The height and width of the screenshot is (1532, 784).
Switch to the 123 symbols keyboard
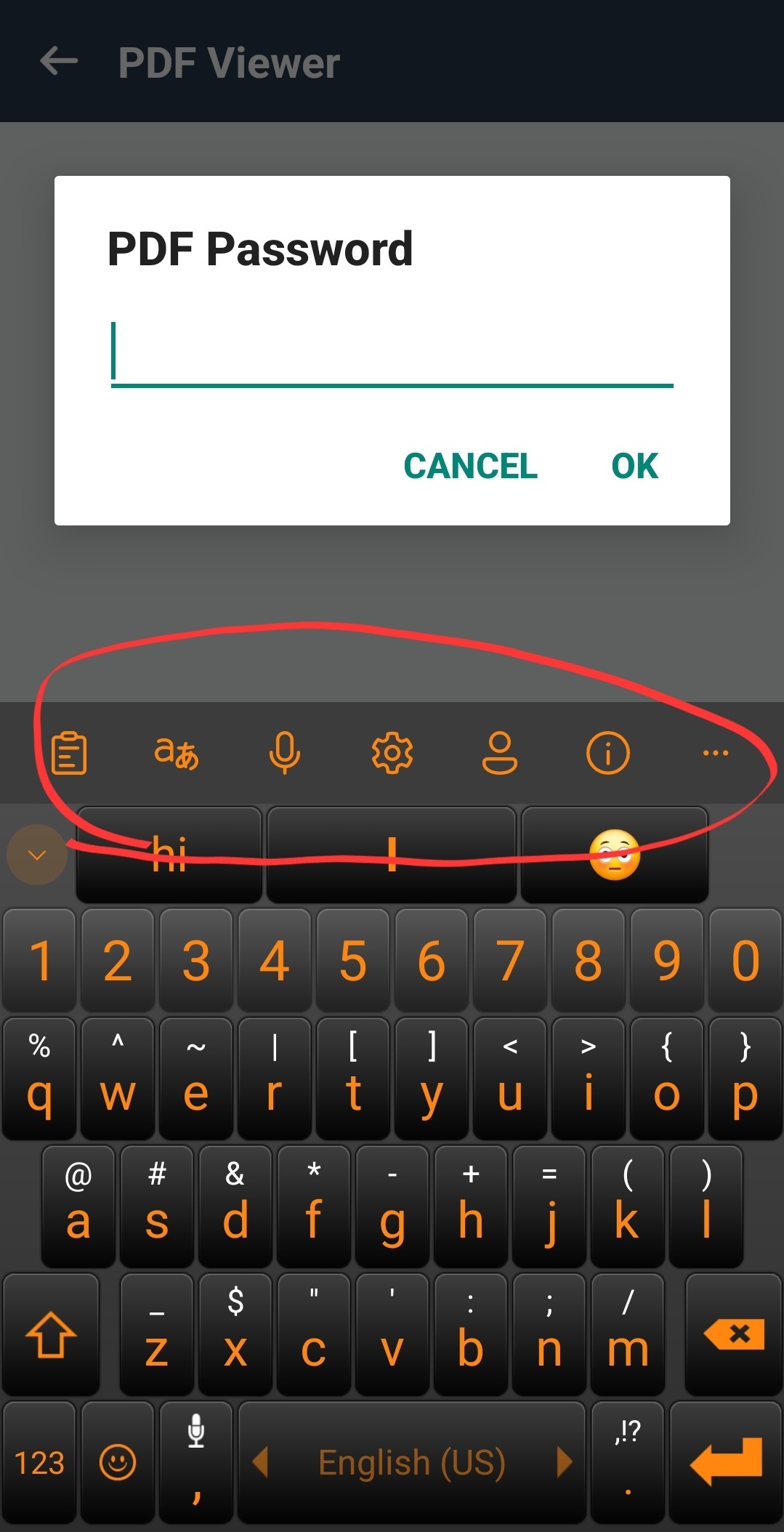point(39,1462)
